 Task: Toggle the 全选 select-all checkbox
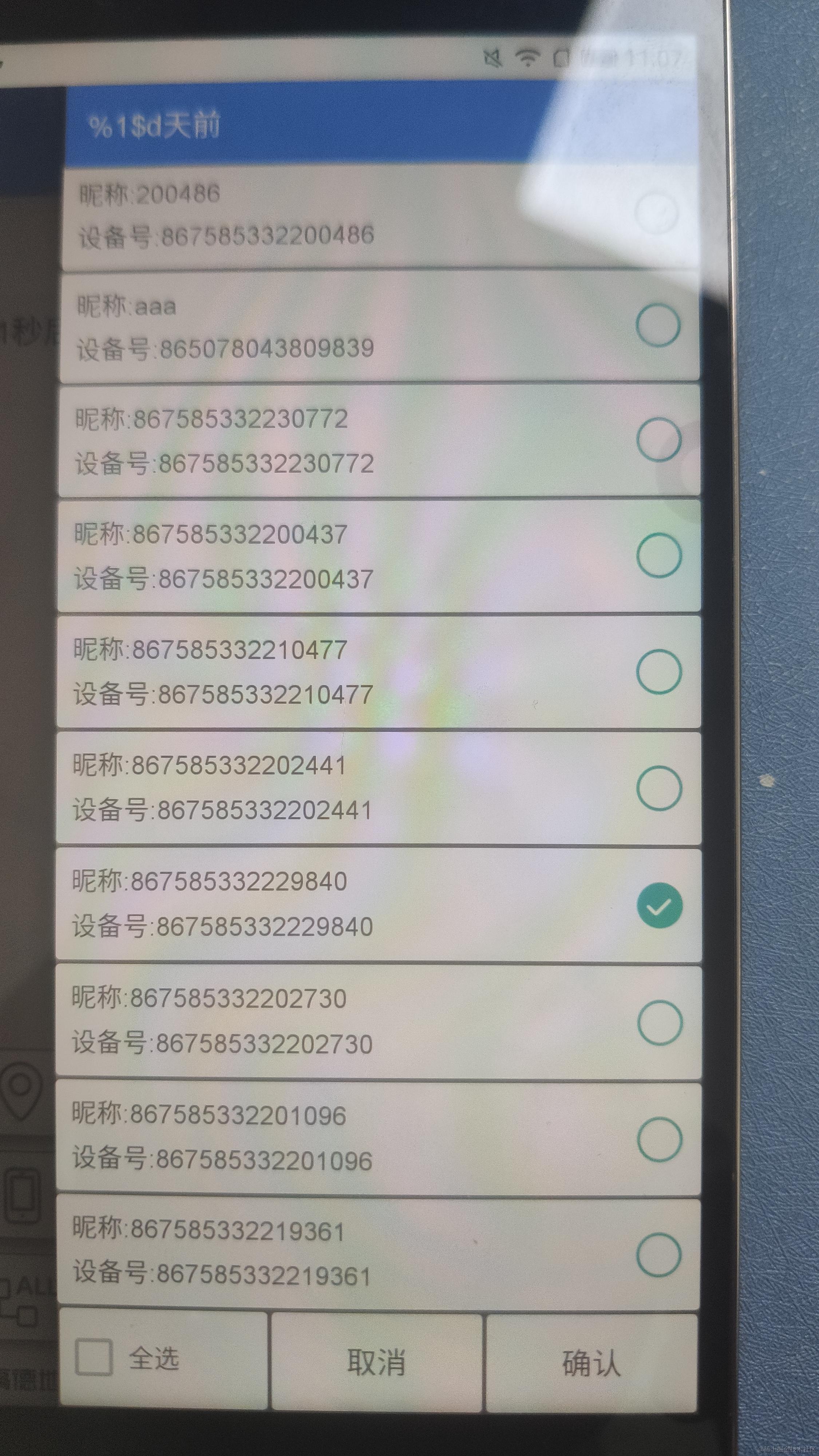tap(94, 1357)
